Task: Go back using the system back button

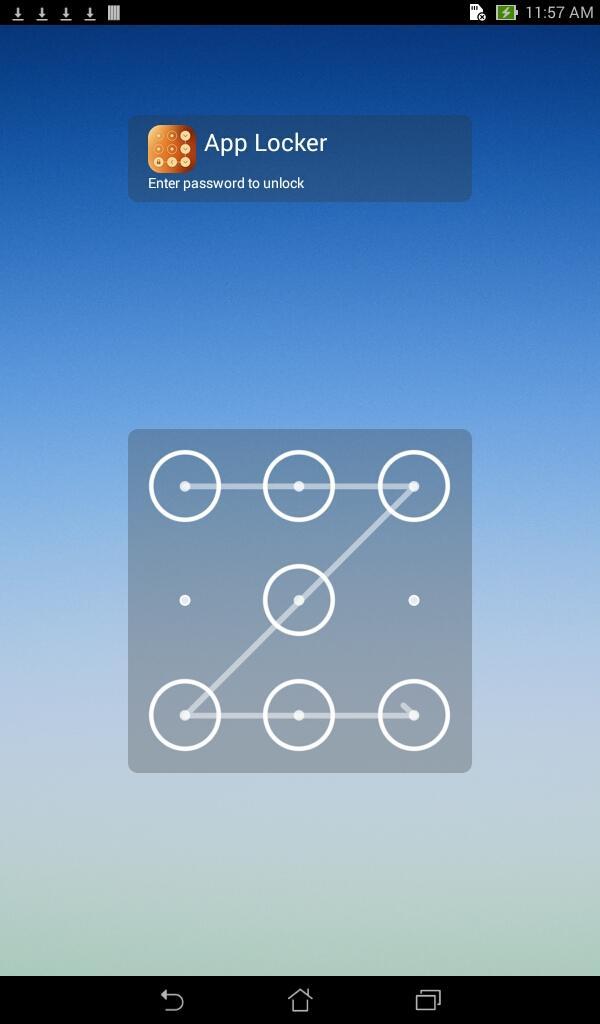Action: pos(172,999)
